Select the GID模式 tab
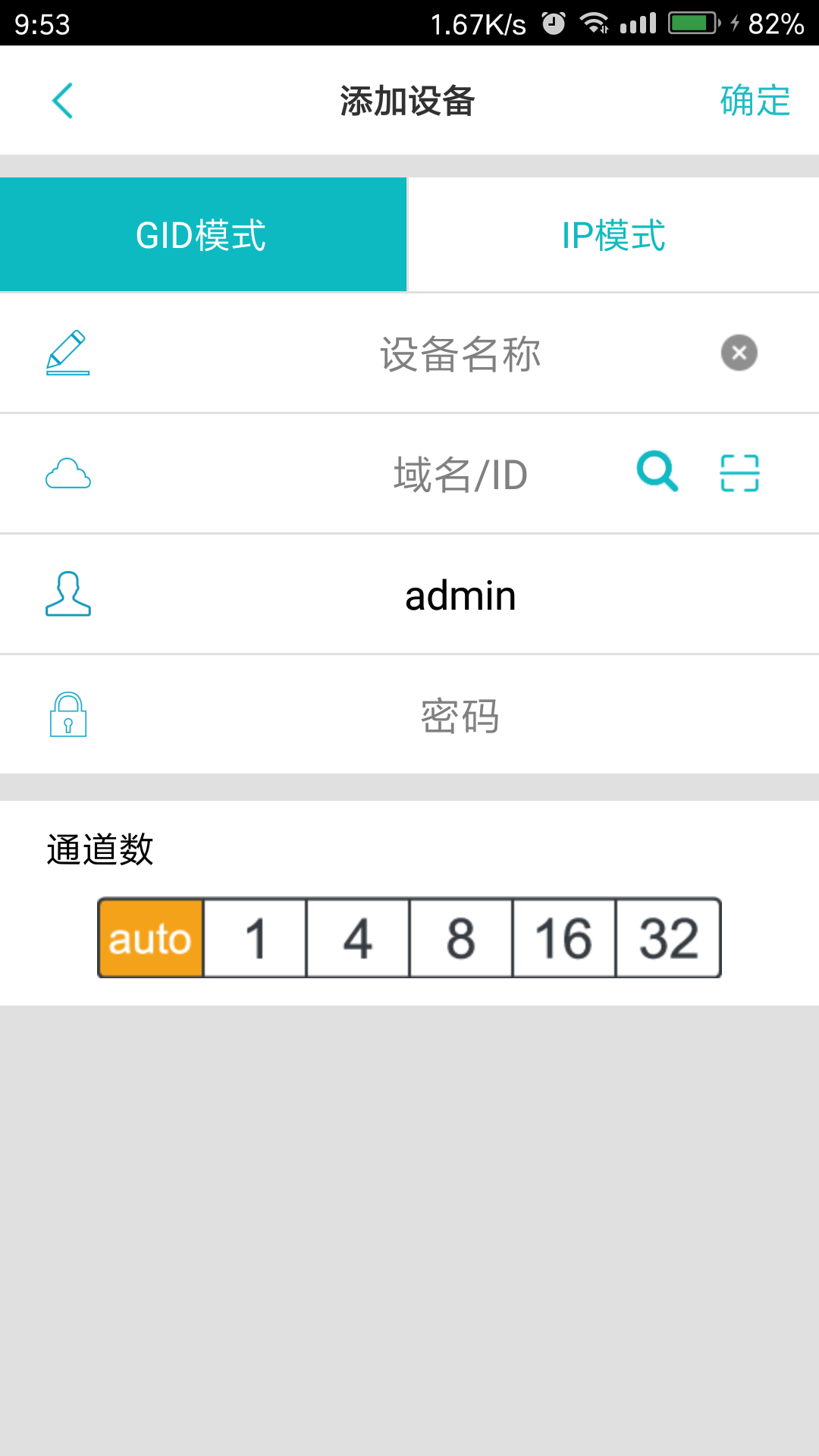Viewport: 819px width, 1456px height. [203, 235]
